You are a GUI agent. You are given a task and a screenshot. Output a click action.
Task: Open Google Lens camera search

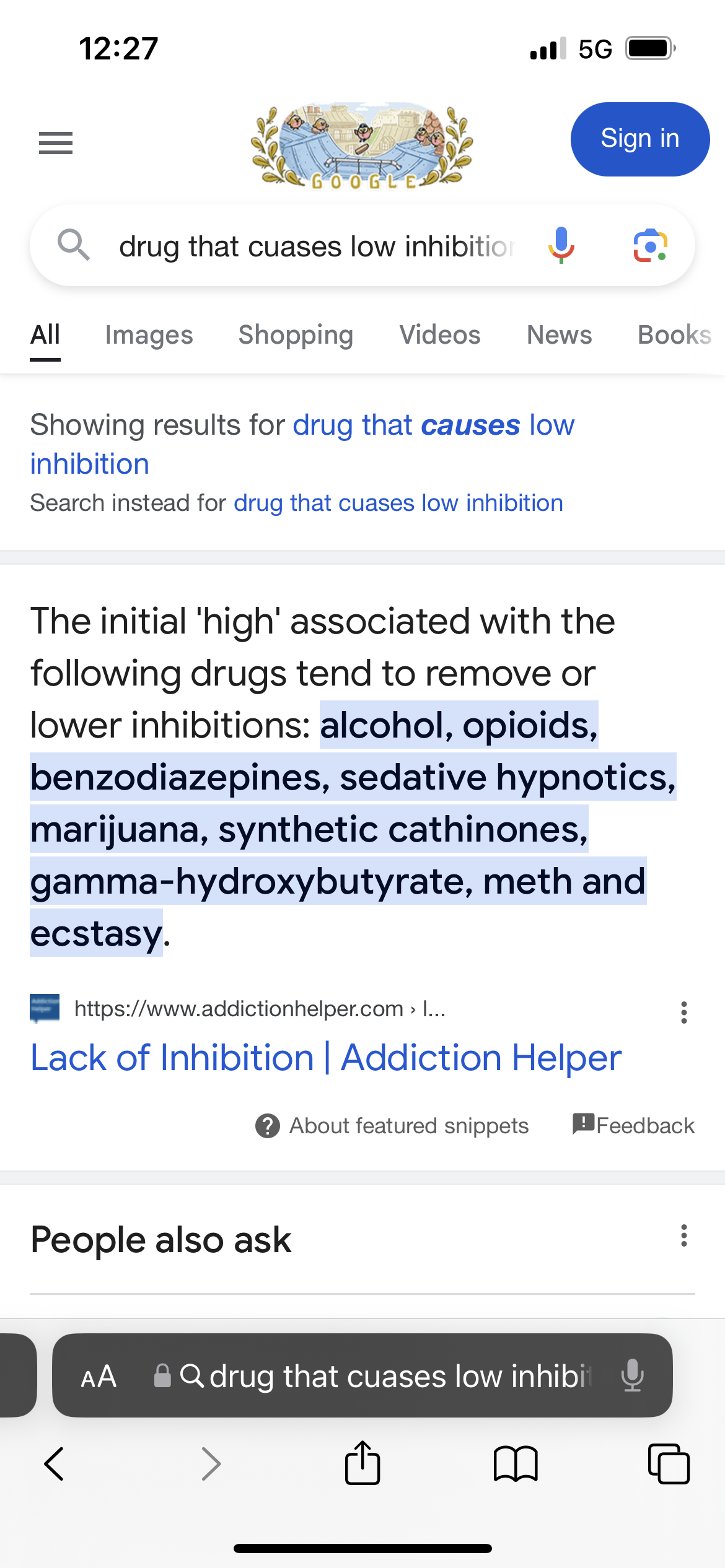[650, 246]
